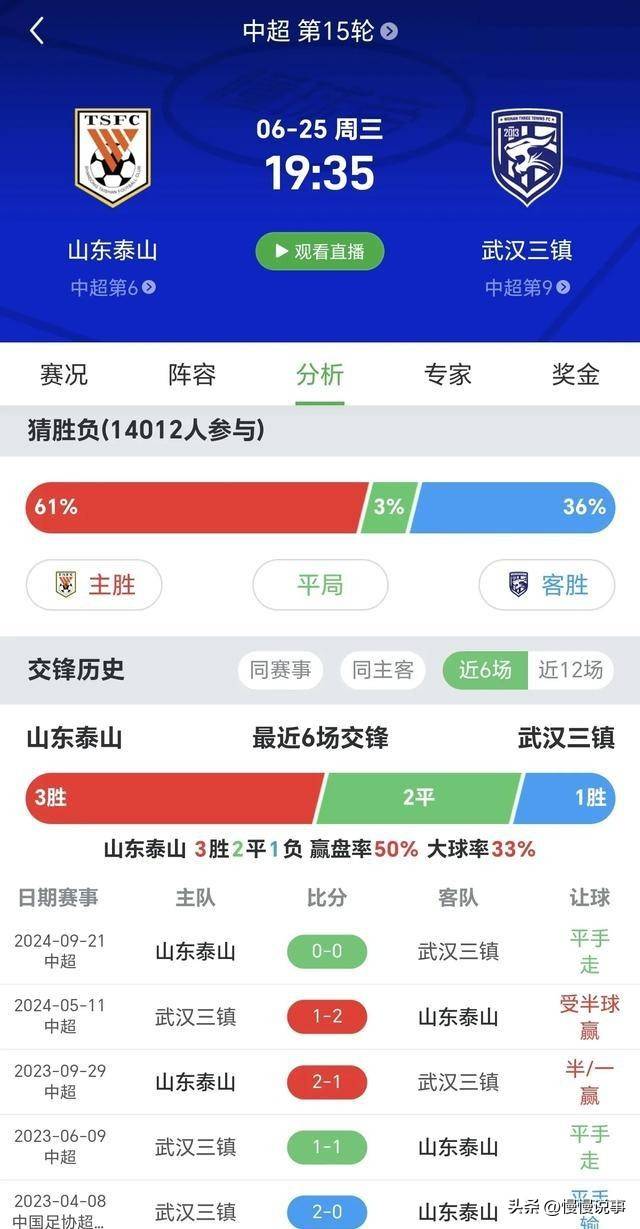
Task: Filter history by 同主客
Action: 382,670
